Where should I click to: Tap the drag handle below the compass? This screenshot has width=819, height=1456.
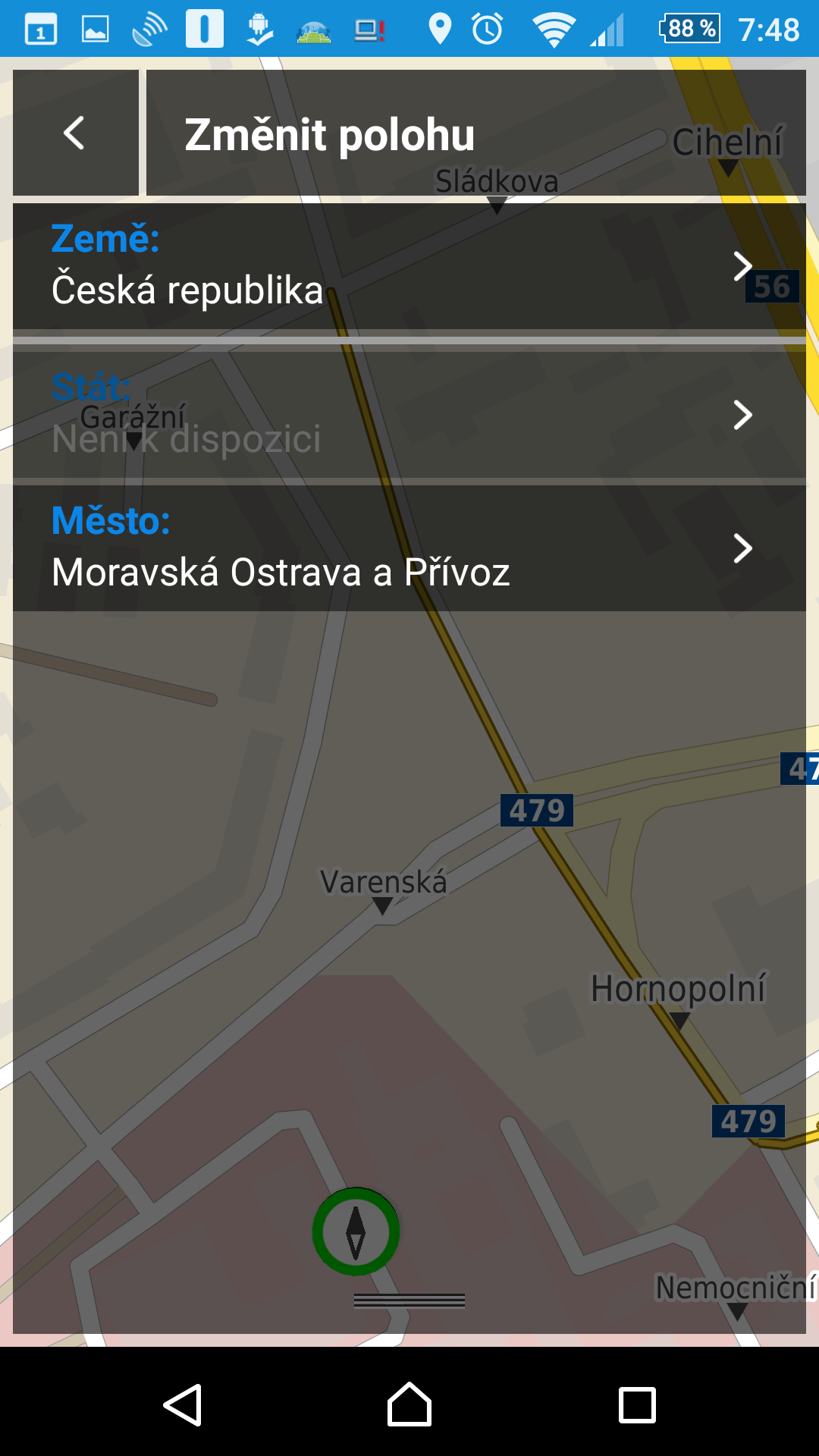(409, 1301)
